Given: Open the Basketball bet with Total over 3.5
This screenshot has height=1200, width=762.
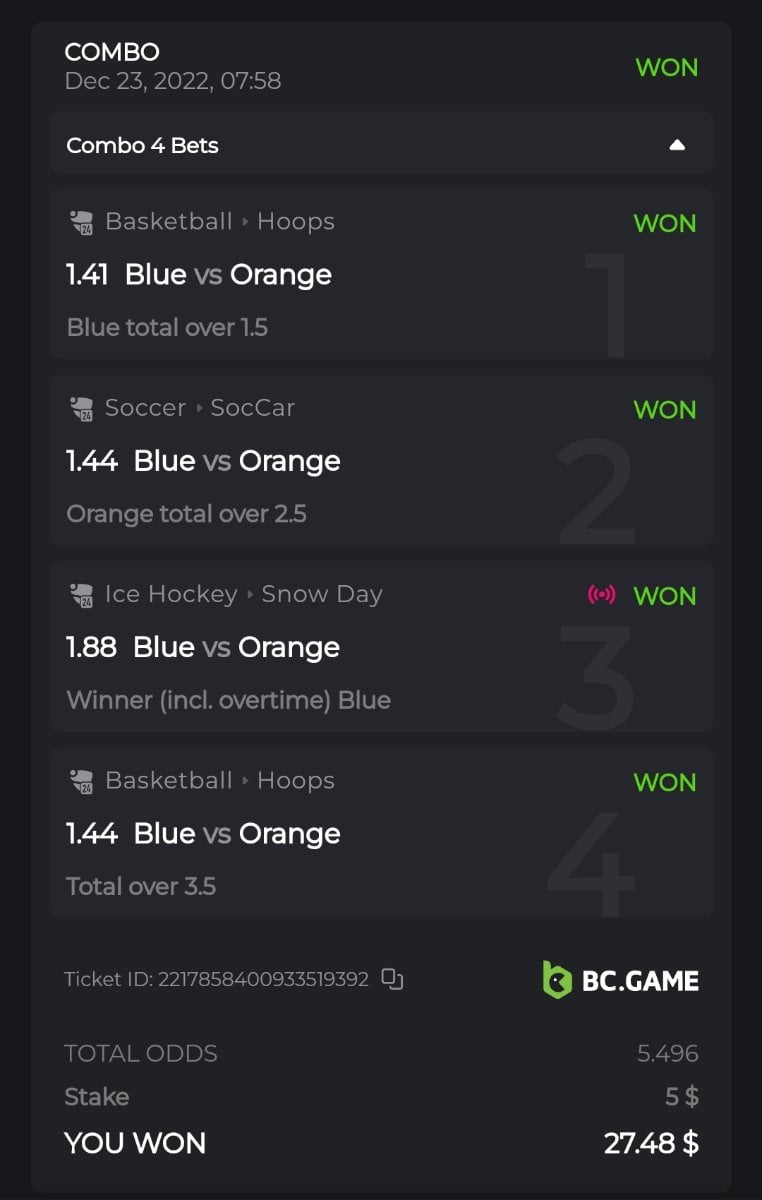Looking at the screenshot, I should coord(380,834).
